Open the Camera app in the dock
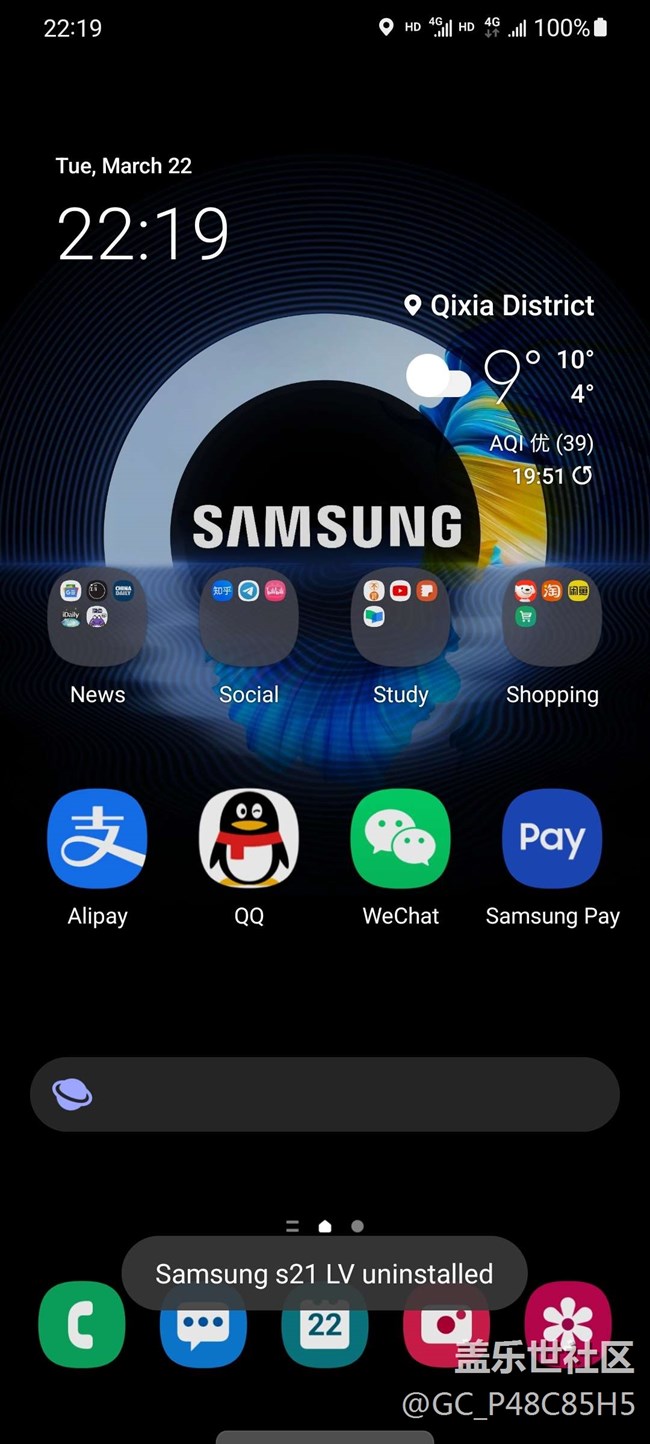Screen dimensions: 650x1444 (446, 1330)
